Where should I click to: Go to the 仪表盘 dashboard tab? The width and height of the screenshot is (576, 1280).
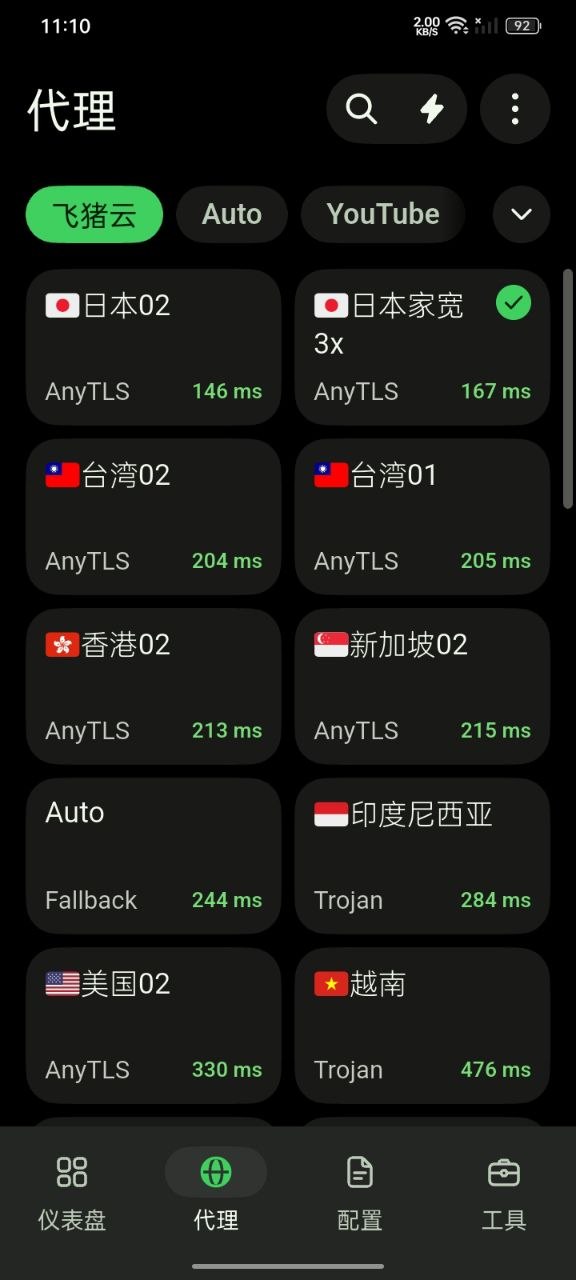[x=72, y=1192]
